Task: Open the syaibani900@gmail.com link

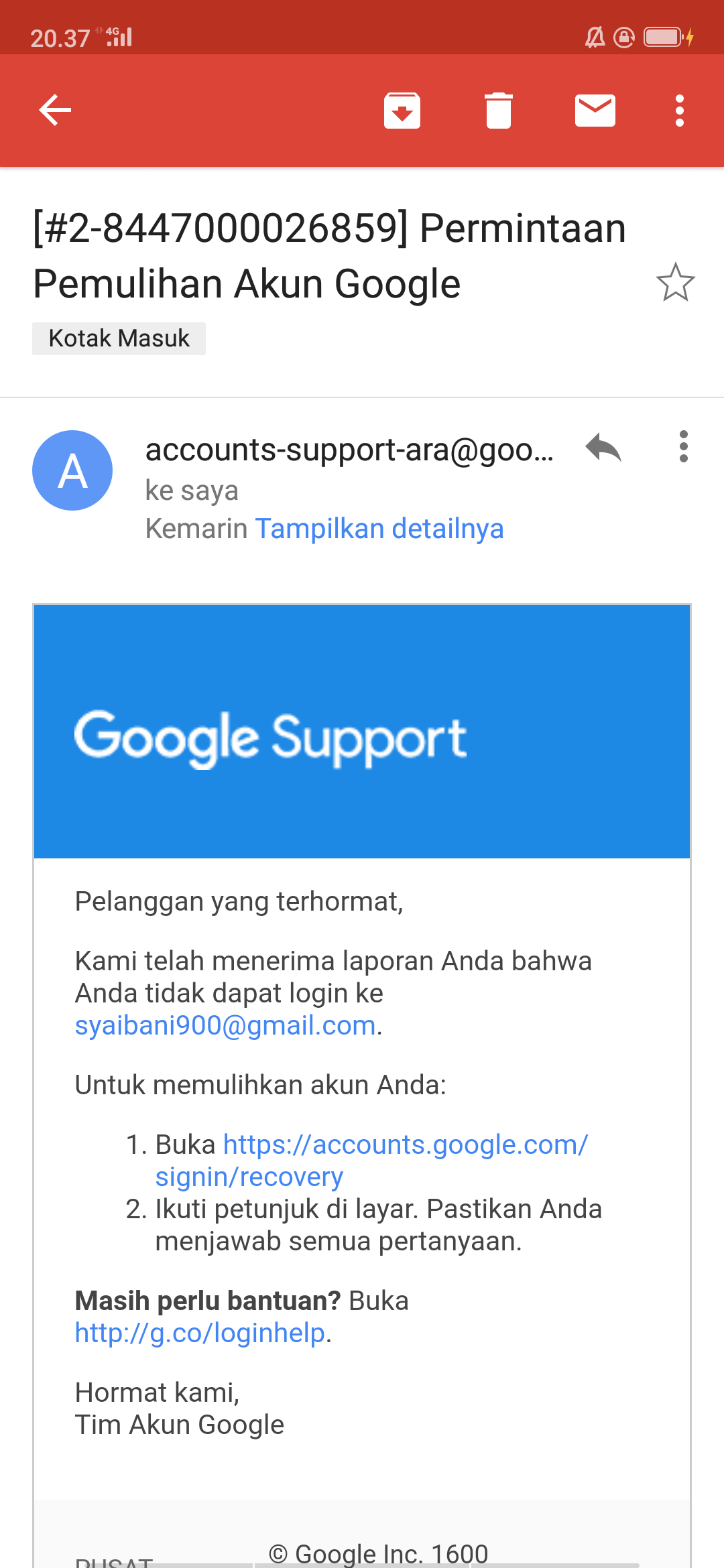Action: [225, 1025]
